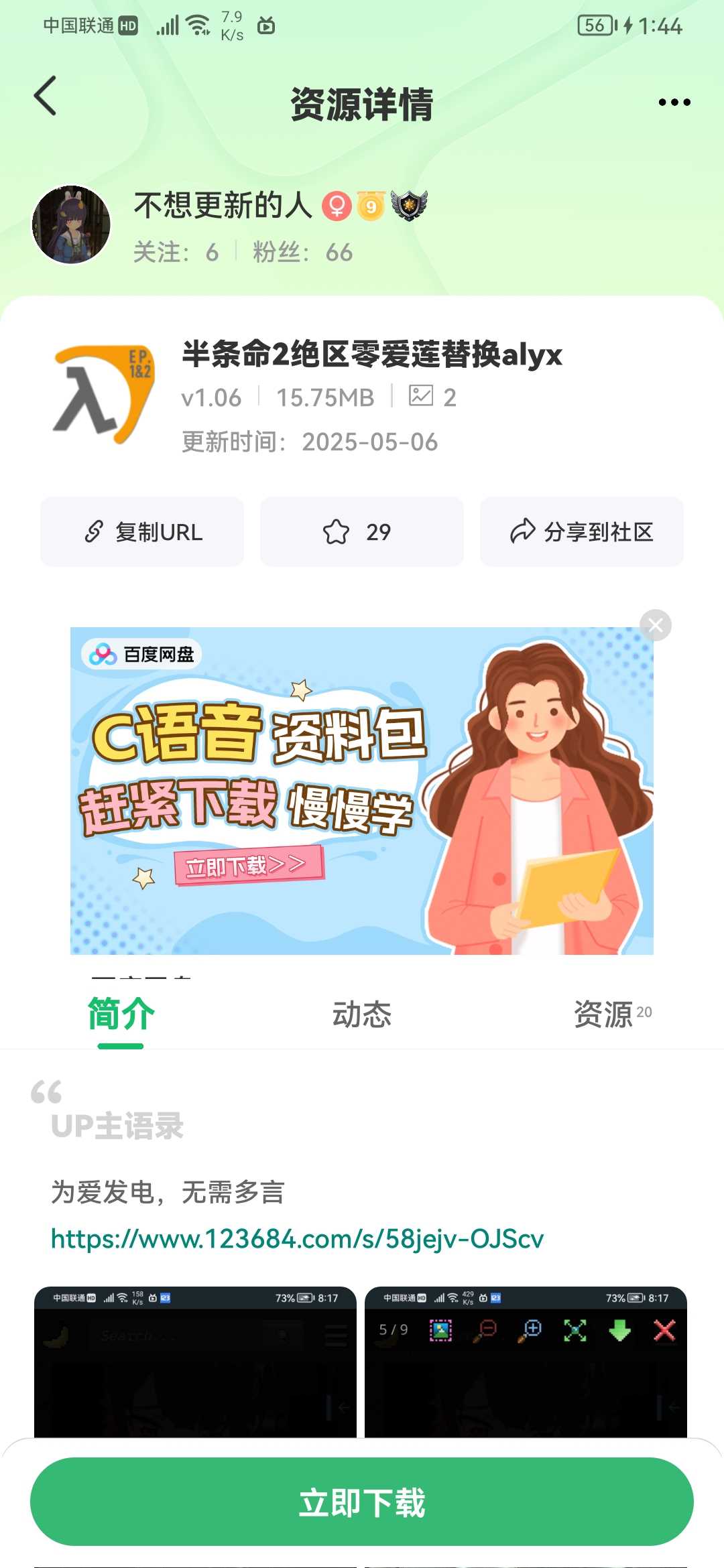Share the resource via 分享到社区

point(581,532)
